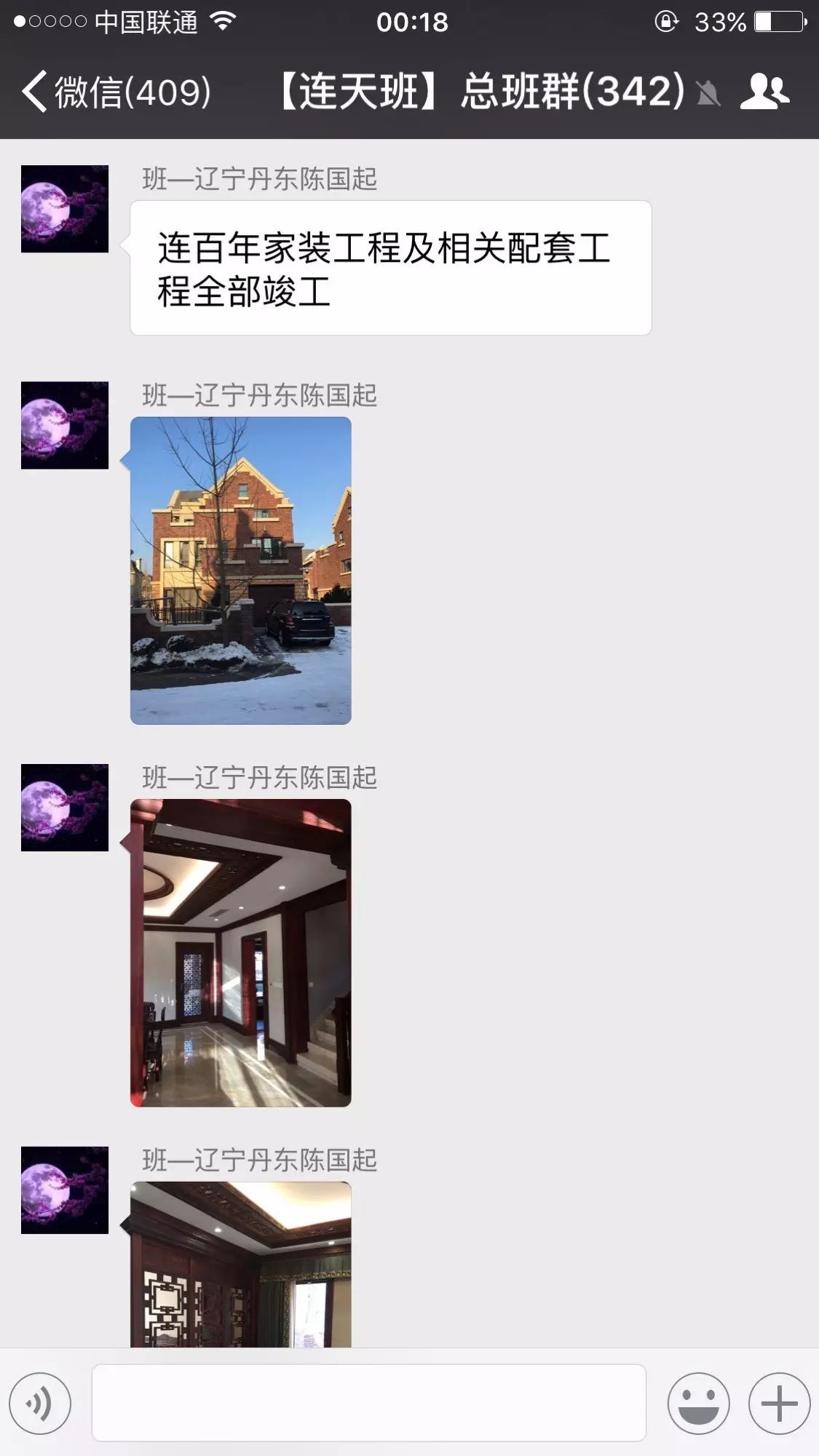Switch to voice message input
Image resolution: width=819 pixels, height=1456 pixels.
[40, 1403]
